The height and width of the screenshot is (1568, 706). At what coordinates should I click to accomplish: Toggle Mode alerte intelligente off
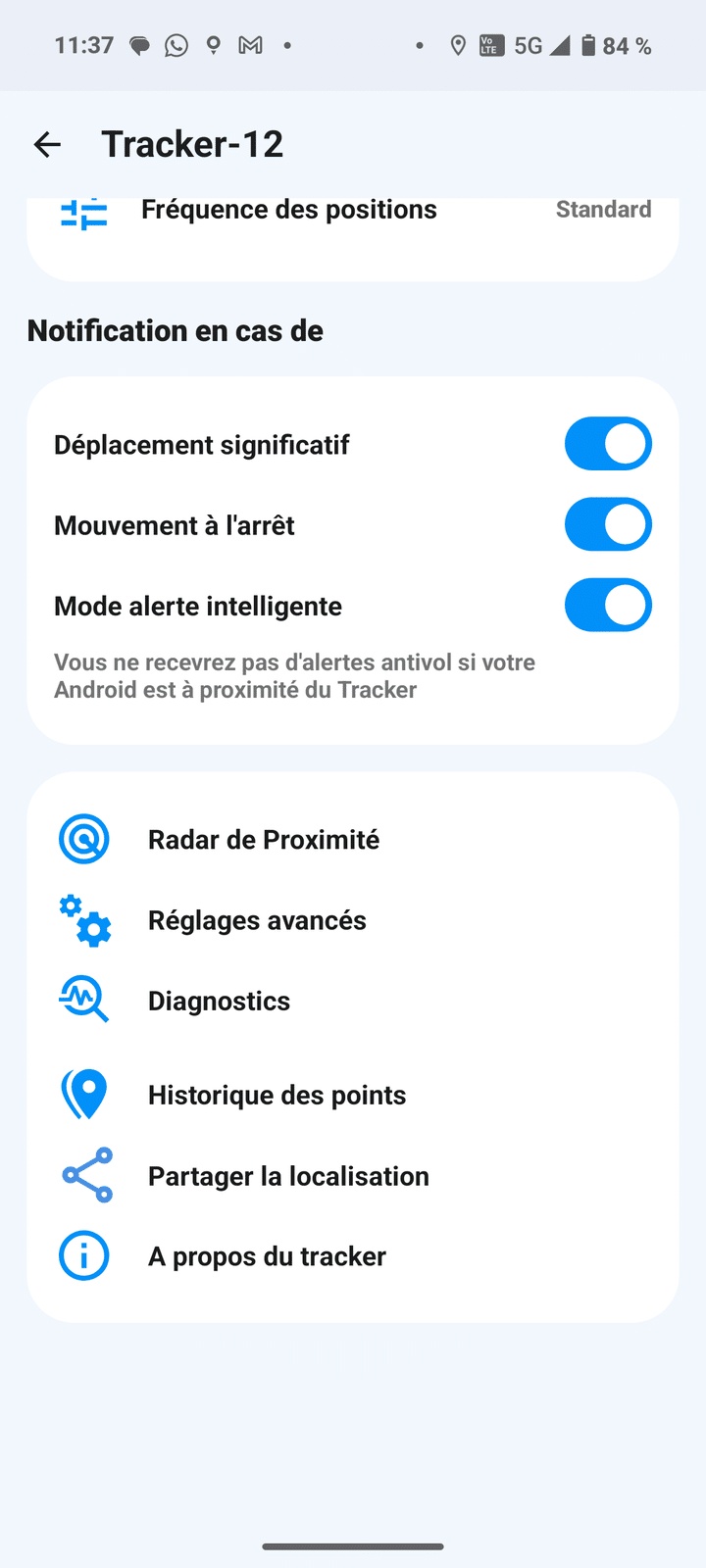[607, 606]
